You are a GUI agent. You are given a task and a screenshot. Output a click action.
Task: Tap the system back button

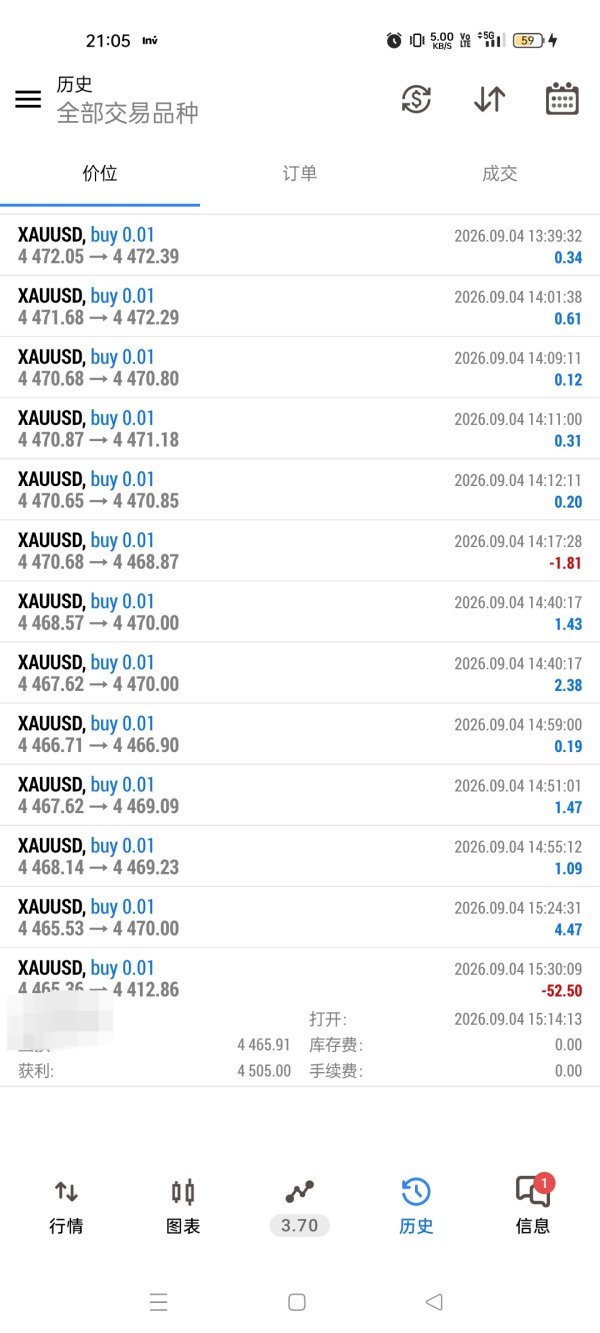(434, 1302)
